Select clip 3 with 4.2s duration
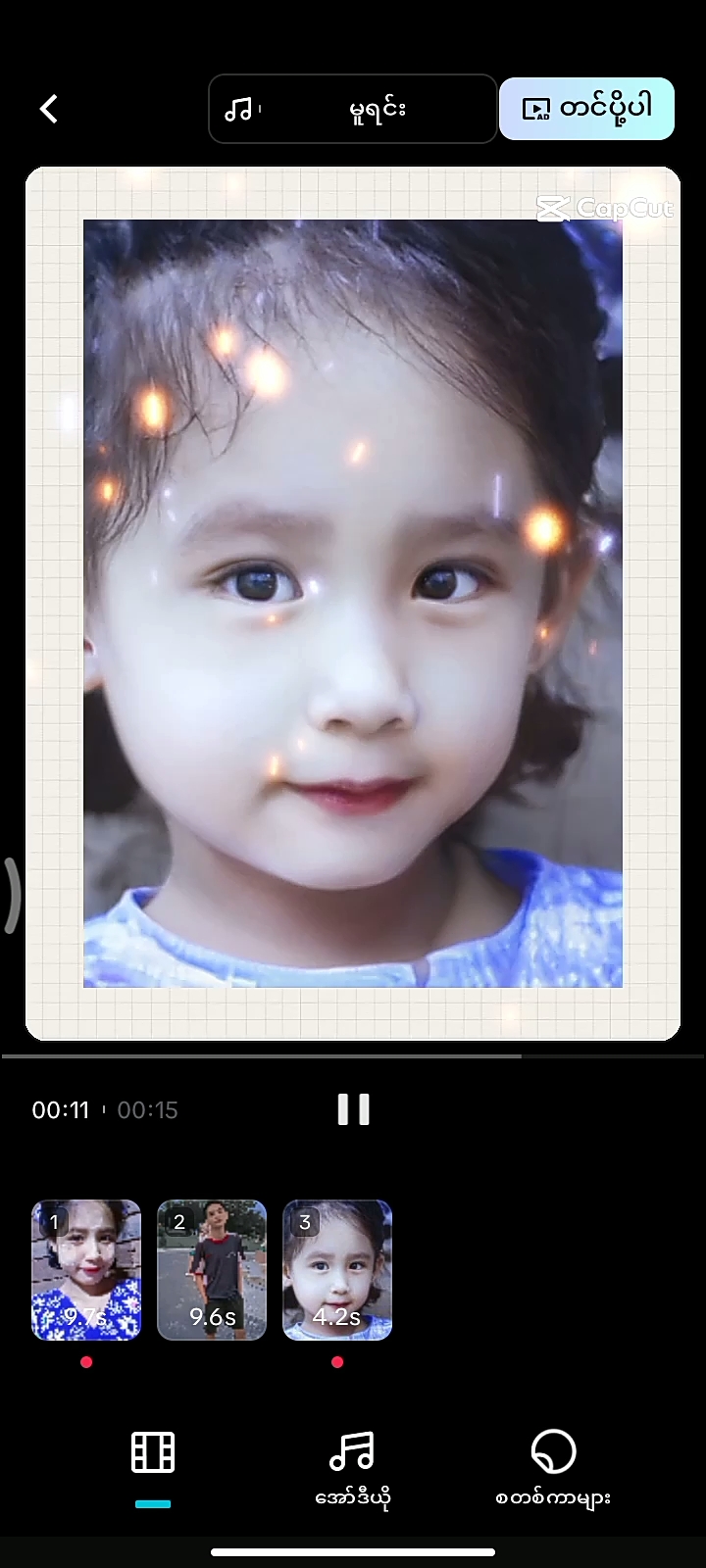The image size is (706, 1568). click(x=337, y=1269)
